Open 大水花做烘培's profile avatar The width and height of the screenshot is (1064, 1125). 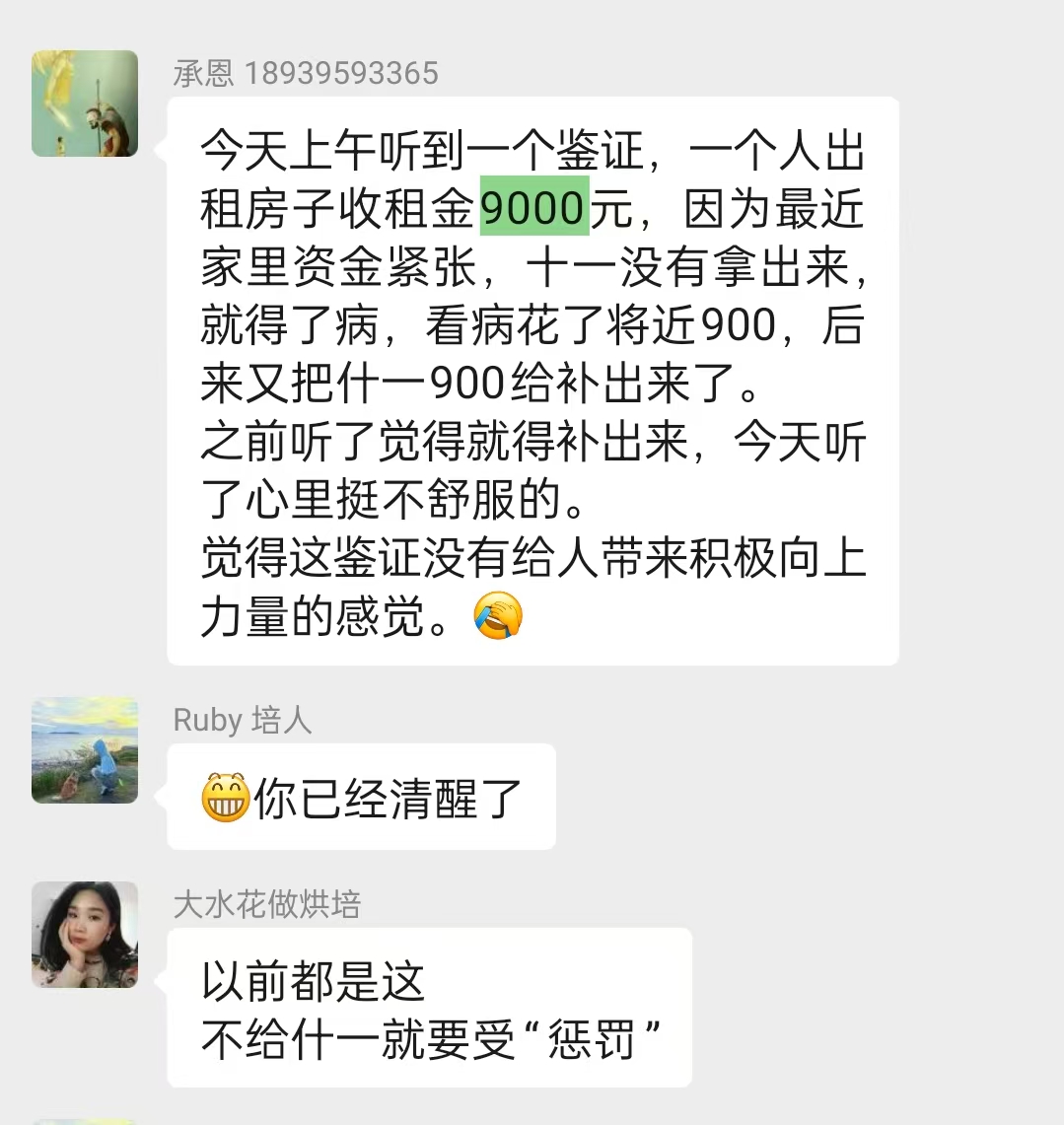85,934
